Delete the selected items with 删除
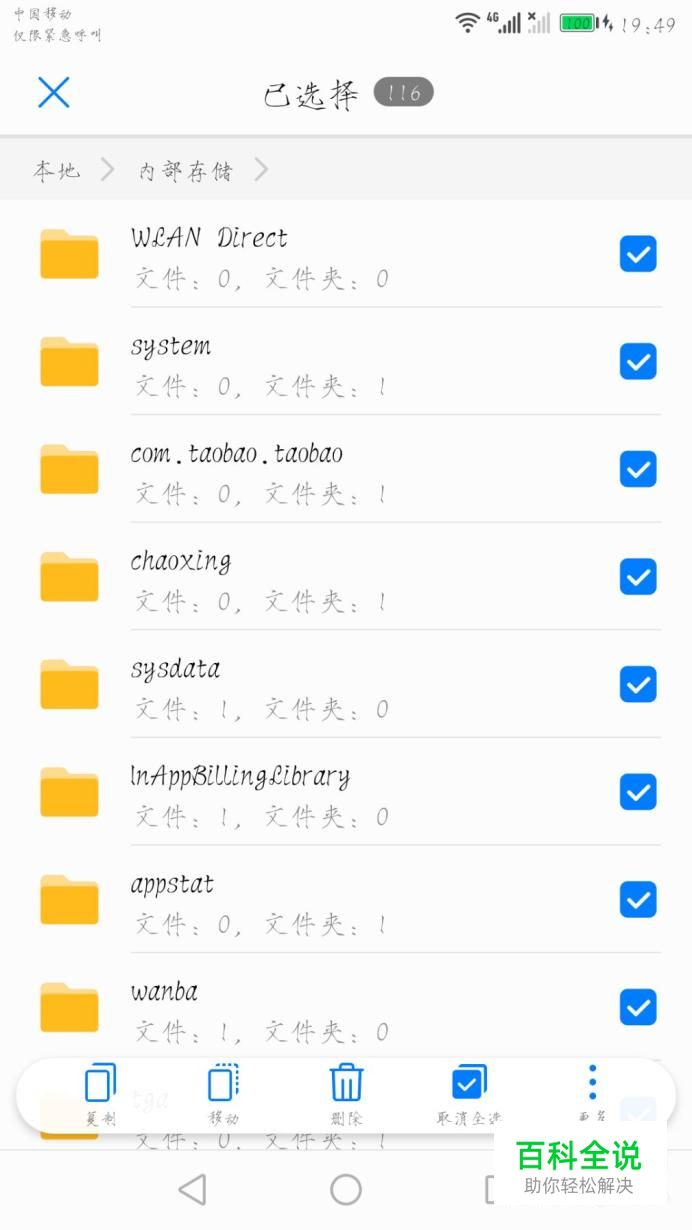692x1230 pixels. pyautogui.click(x=346, y=1095)
